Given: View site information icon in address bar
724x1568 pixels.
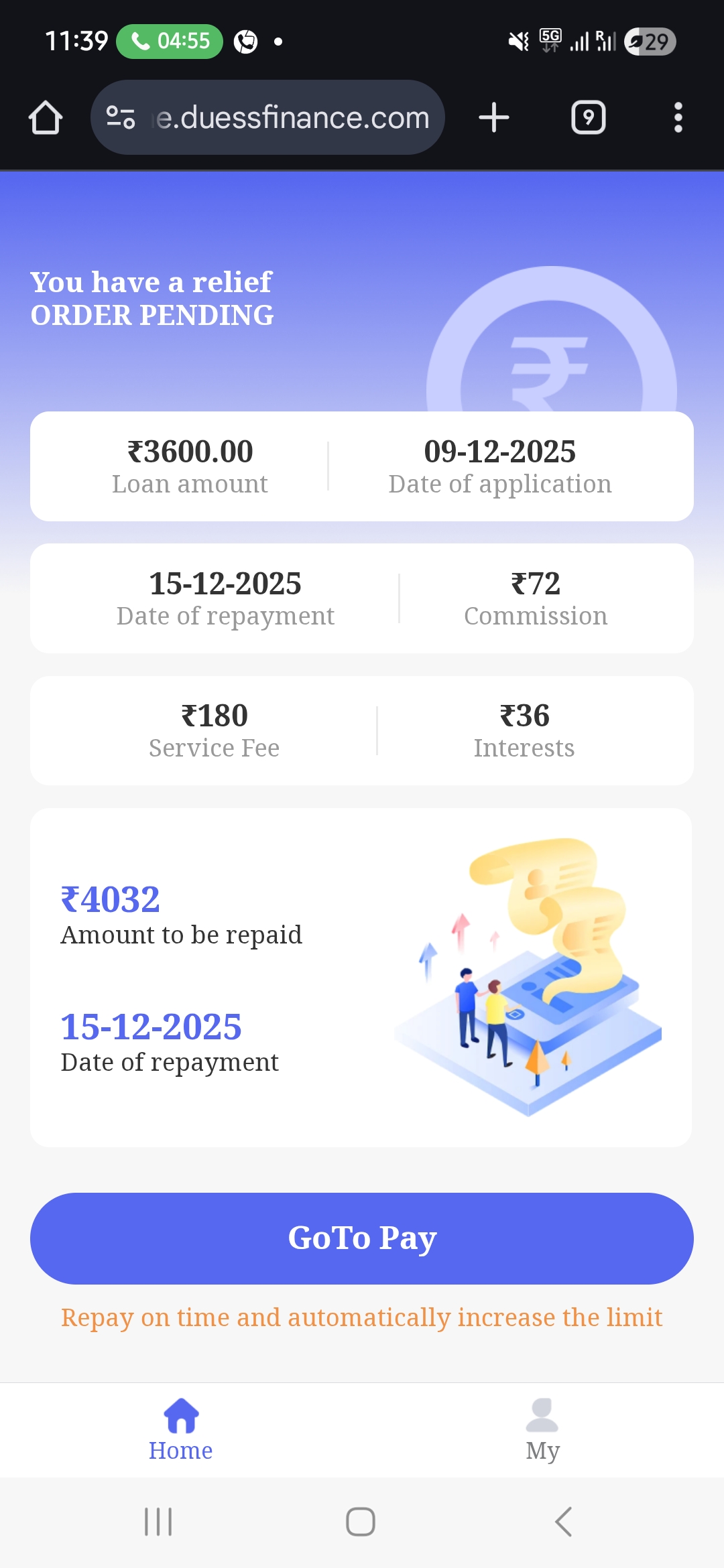Looking at the screenshot, I should pyautogui.click(x=121, y=118).
